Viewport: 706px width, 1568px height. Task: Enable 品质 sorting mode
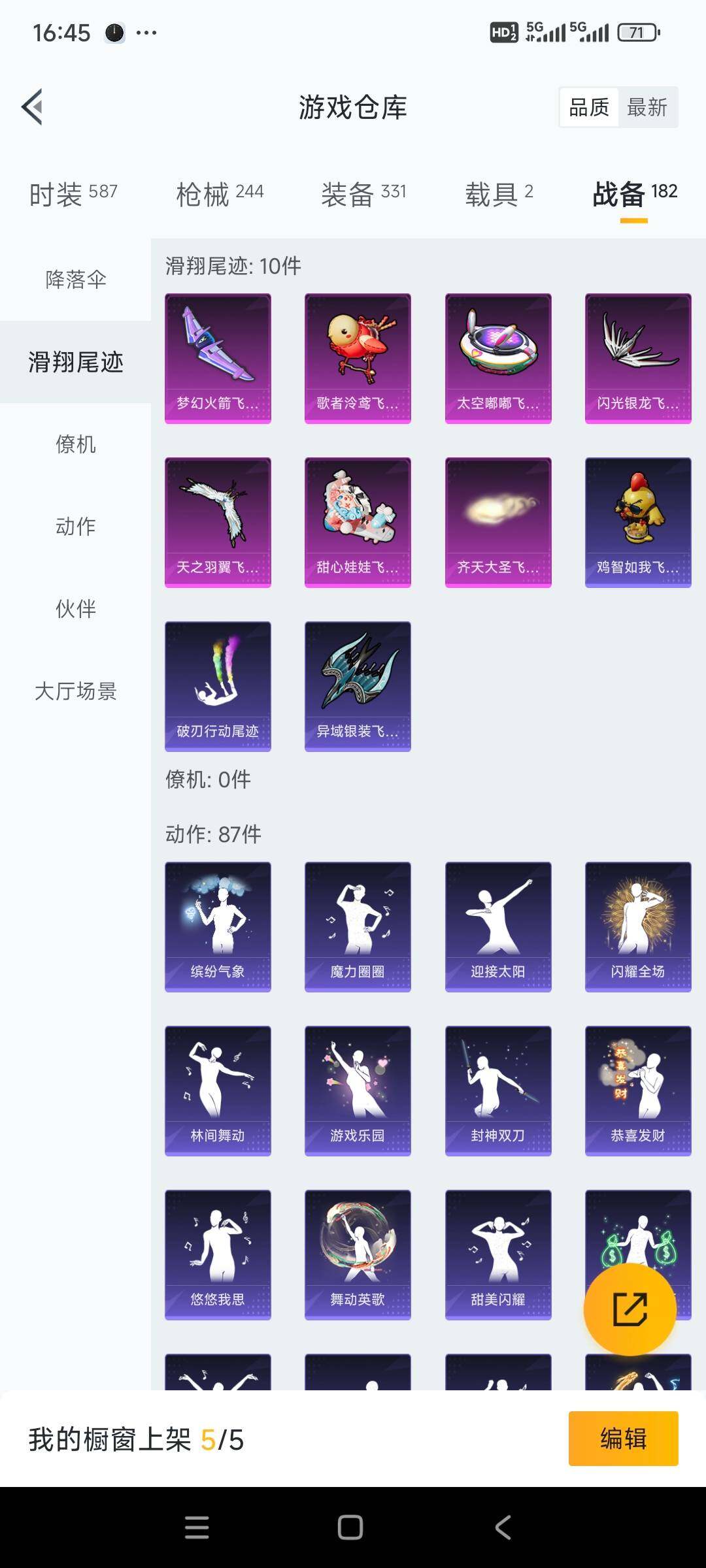[x=589, y=108]
